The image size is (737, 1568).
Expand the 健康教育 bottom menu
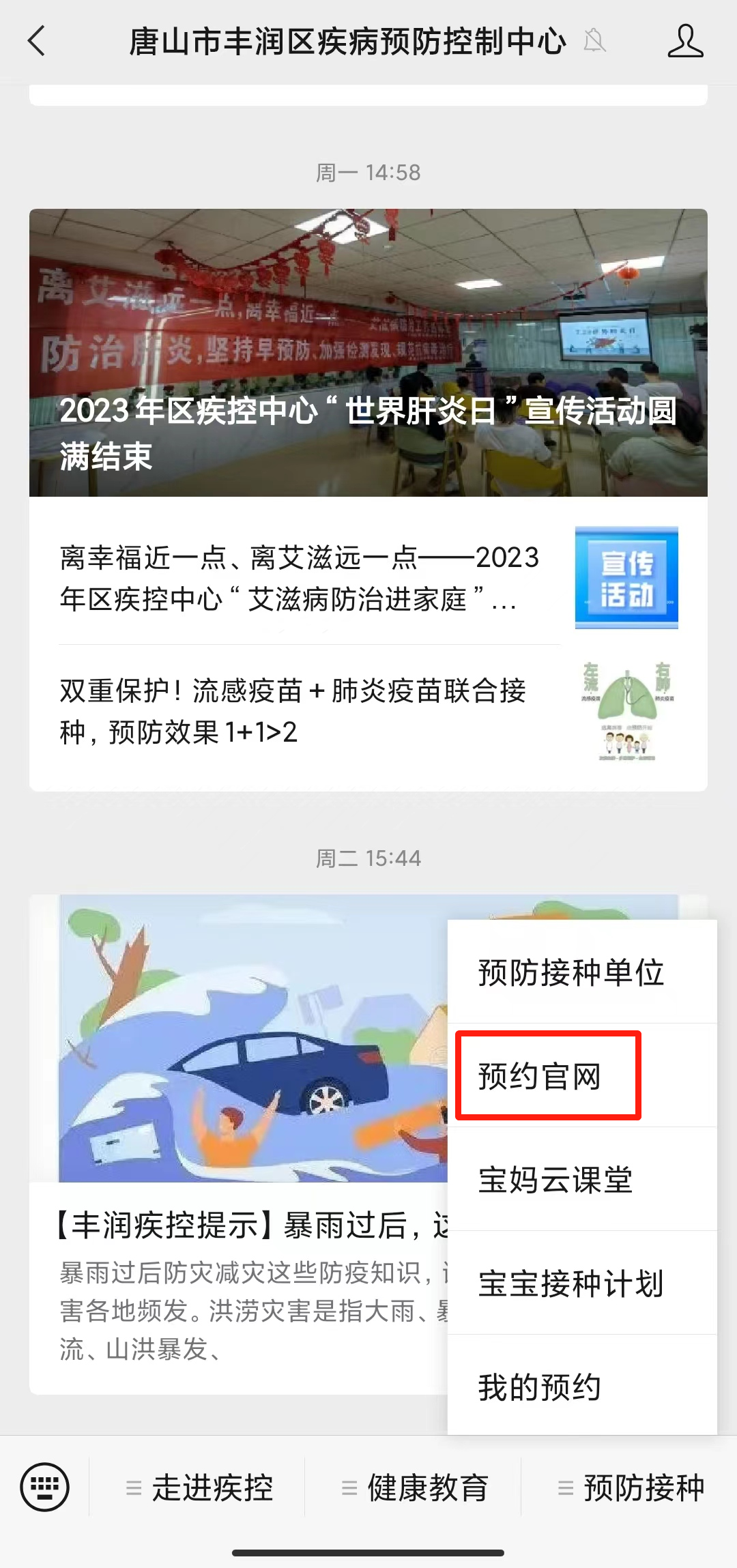[414, 1487]
